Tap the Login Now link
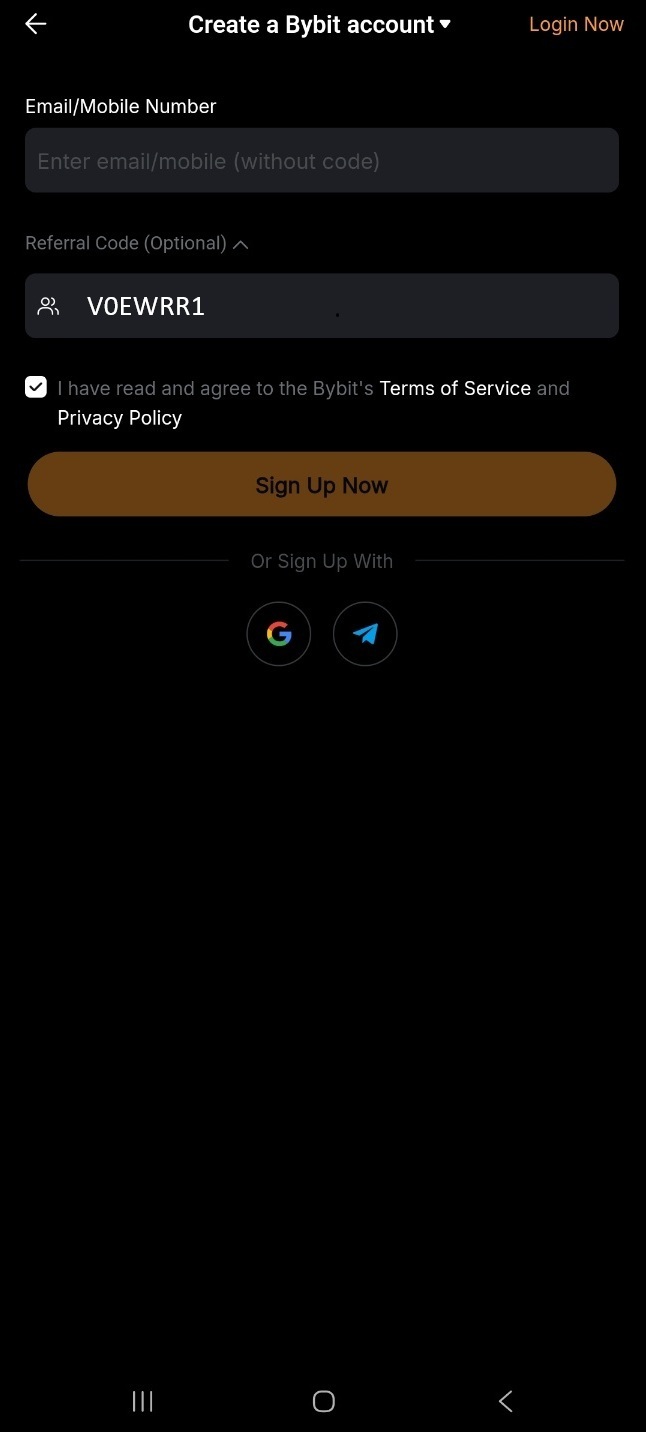 pos(576,24)
